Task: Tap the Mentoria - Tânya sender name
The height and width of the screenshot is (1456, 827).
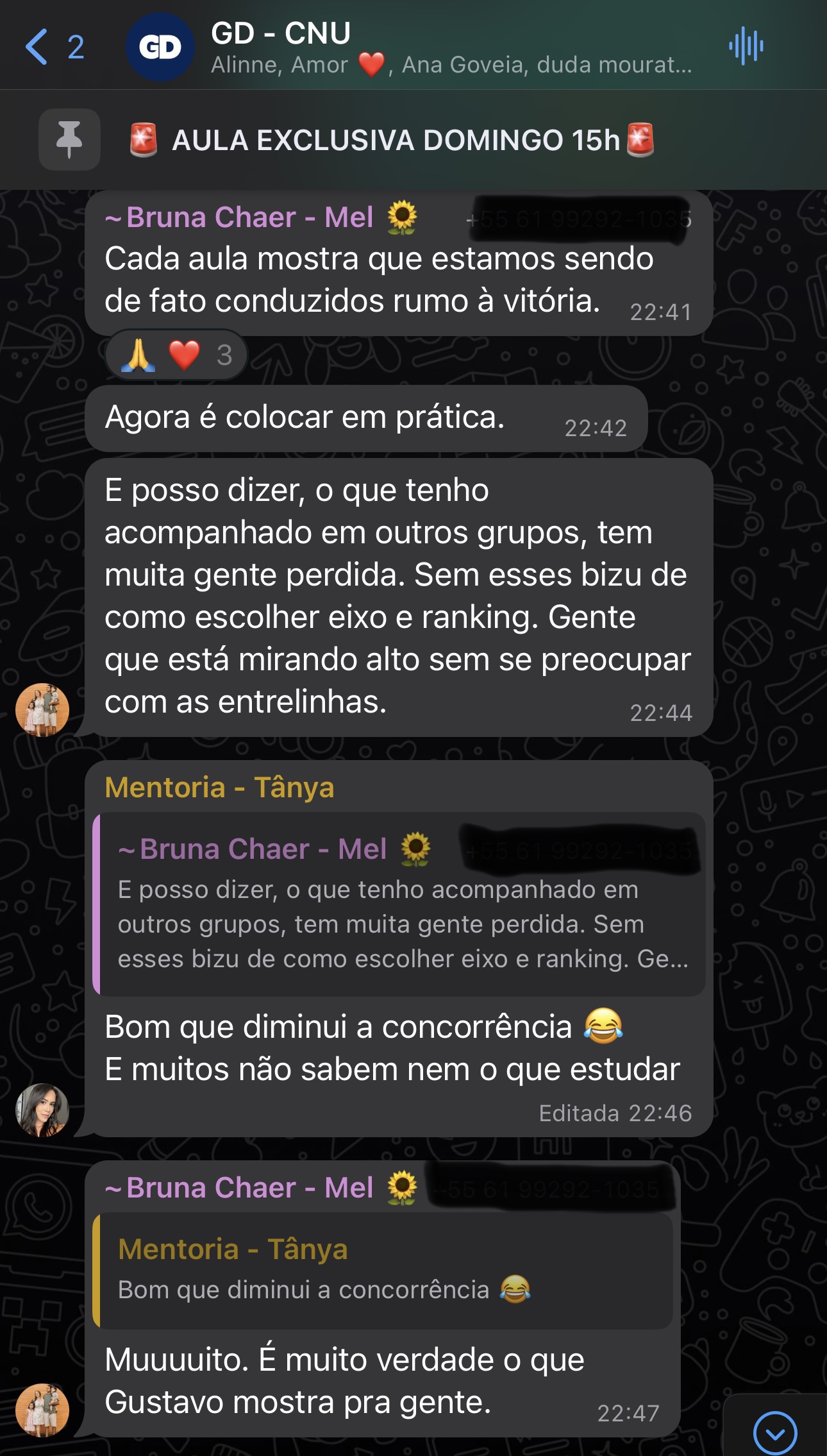Action: pyautogui.click(x=219, y=788)
